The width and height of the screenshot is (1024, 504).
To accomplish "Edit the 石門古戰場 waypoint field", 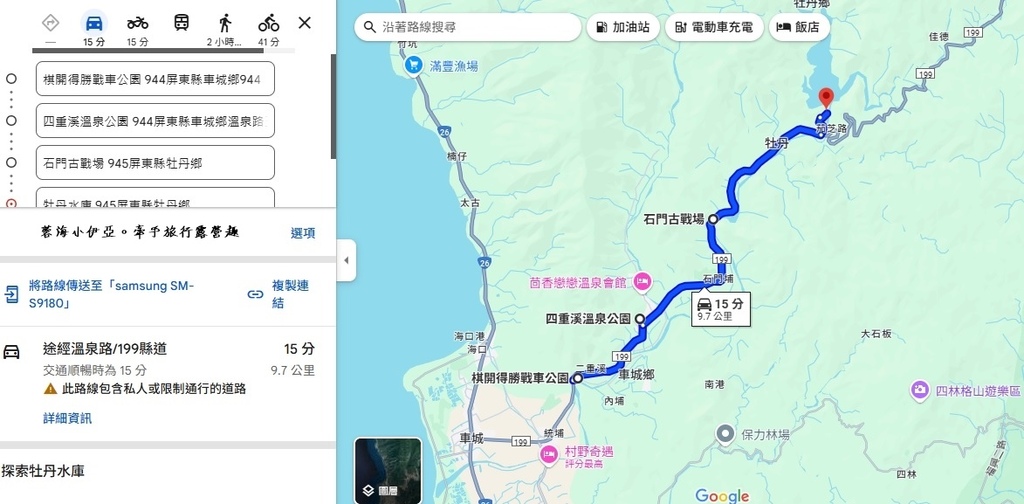I will point(155,163).
